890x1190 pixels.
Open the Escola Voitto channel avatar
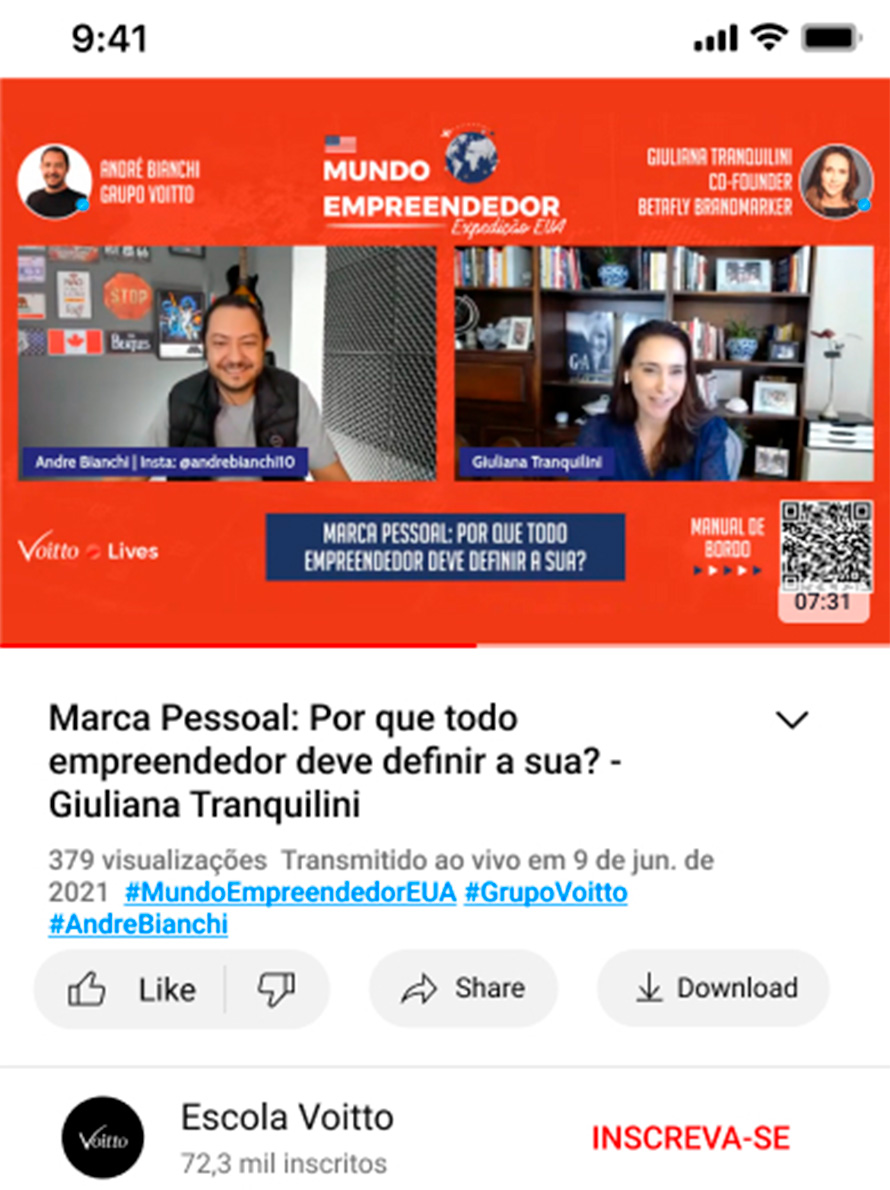coord(104,1137)
